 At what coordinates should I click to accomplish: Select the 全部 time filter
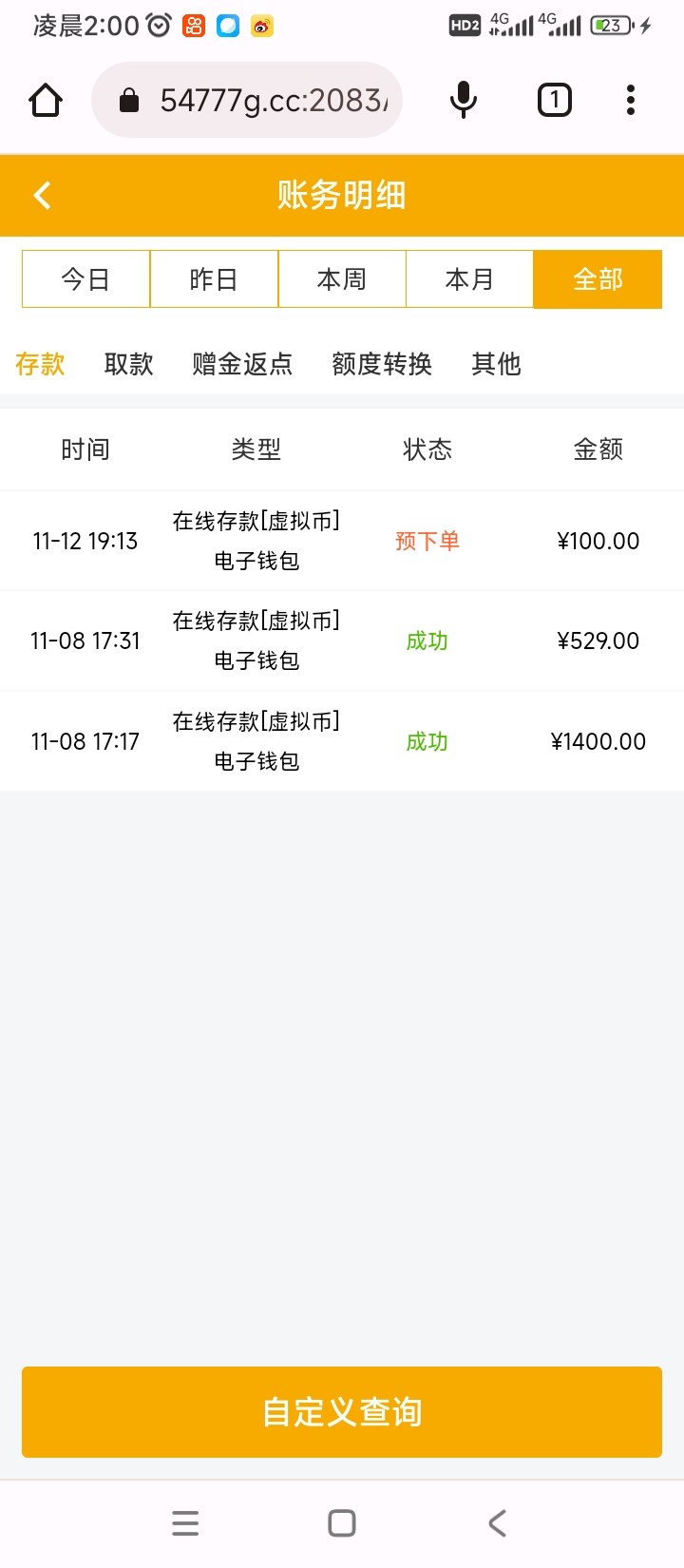pos(598,279)
